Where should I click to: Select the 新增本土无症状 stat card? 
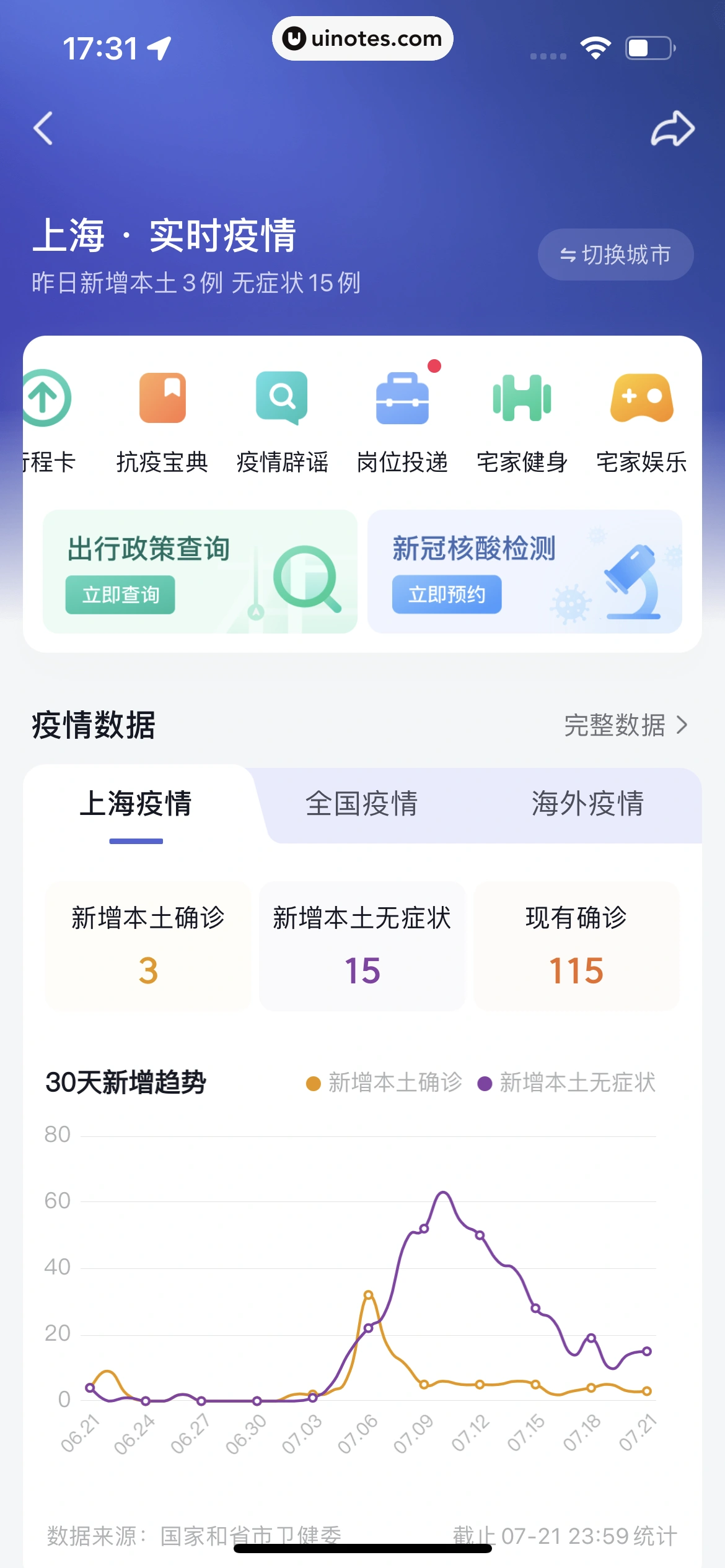(362, 946)
